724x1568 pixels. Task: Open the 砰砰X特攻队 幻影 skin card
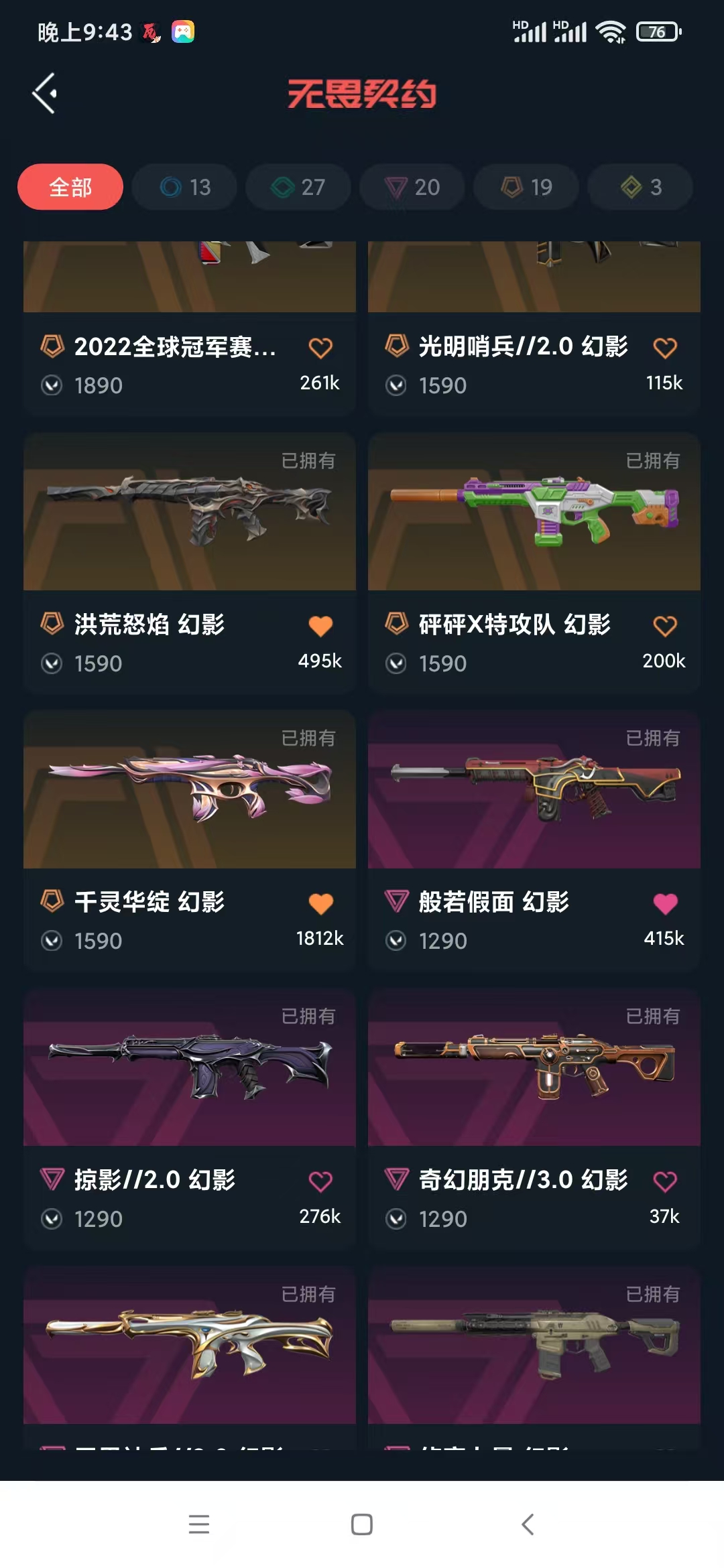coord(534,562)
